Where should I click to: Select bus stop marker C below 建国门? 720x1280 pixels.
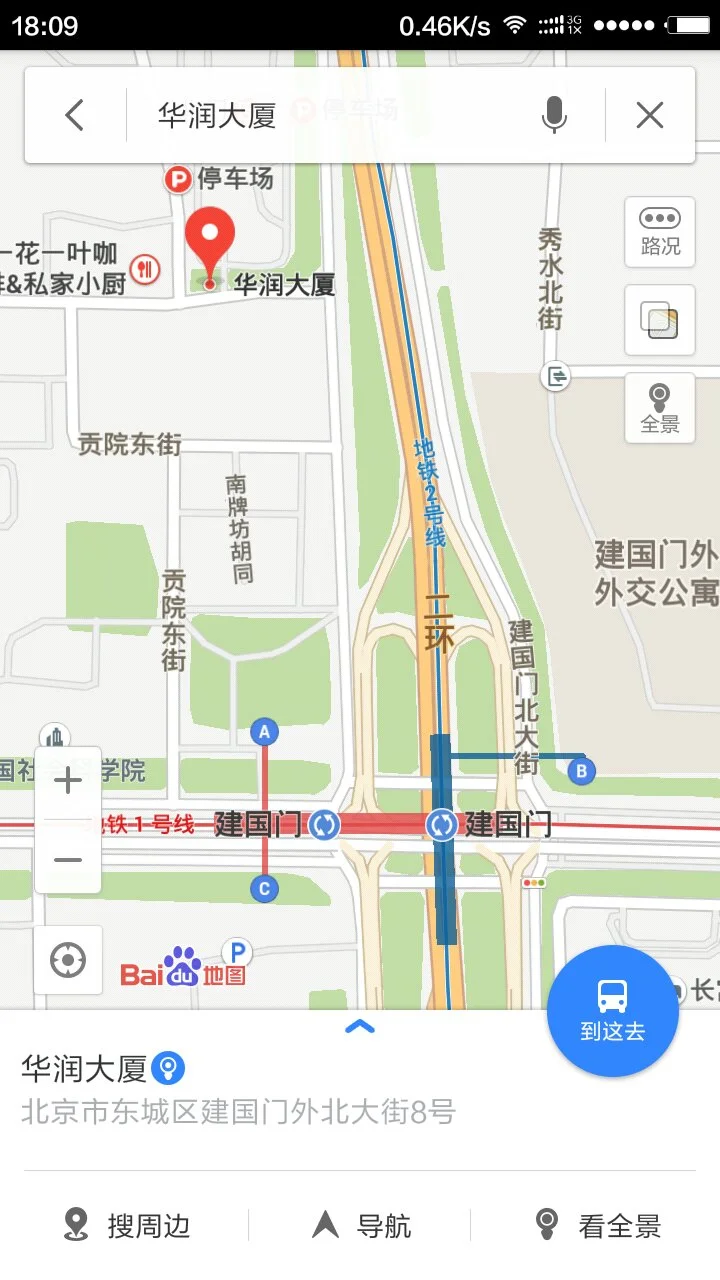point(263,888)
